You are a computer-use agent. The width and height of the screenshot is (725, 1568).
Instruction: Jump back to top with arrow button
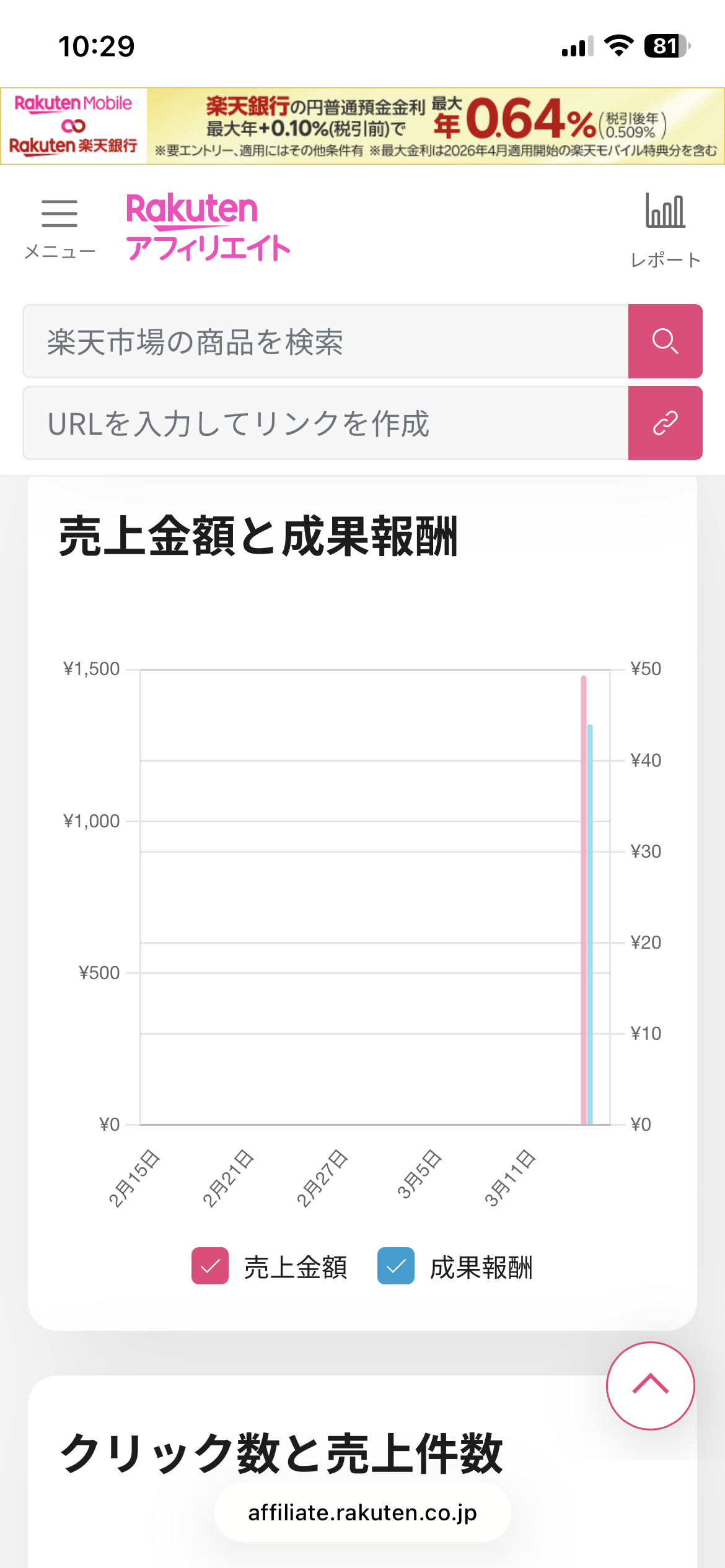click(650, 1385)
